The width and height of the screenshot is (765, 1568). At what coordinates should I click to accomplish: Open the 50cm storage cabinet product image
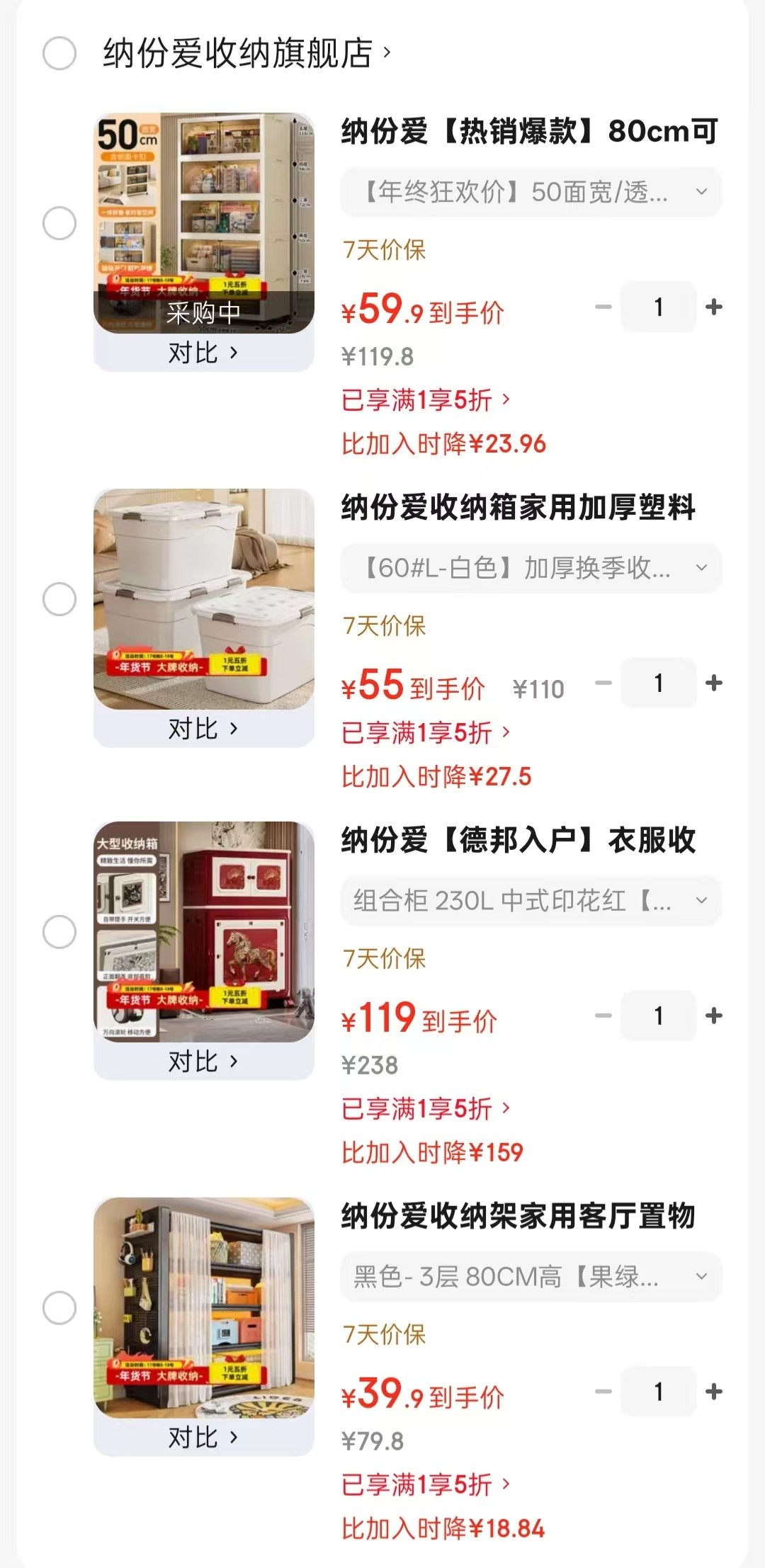204,212
